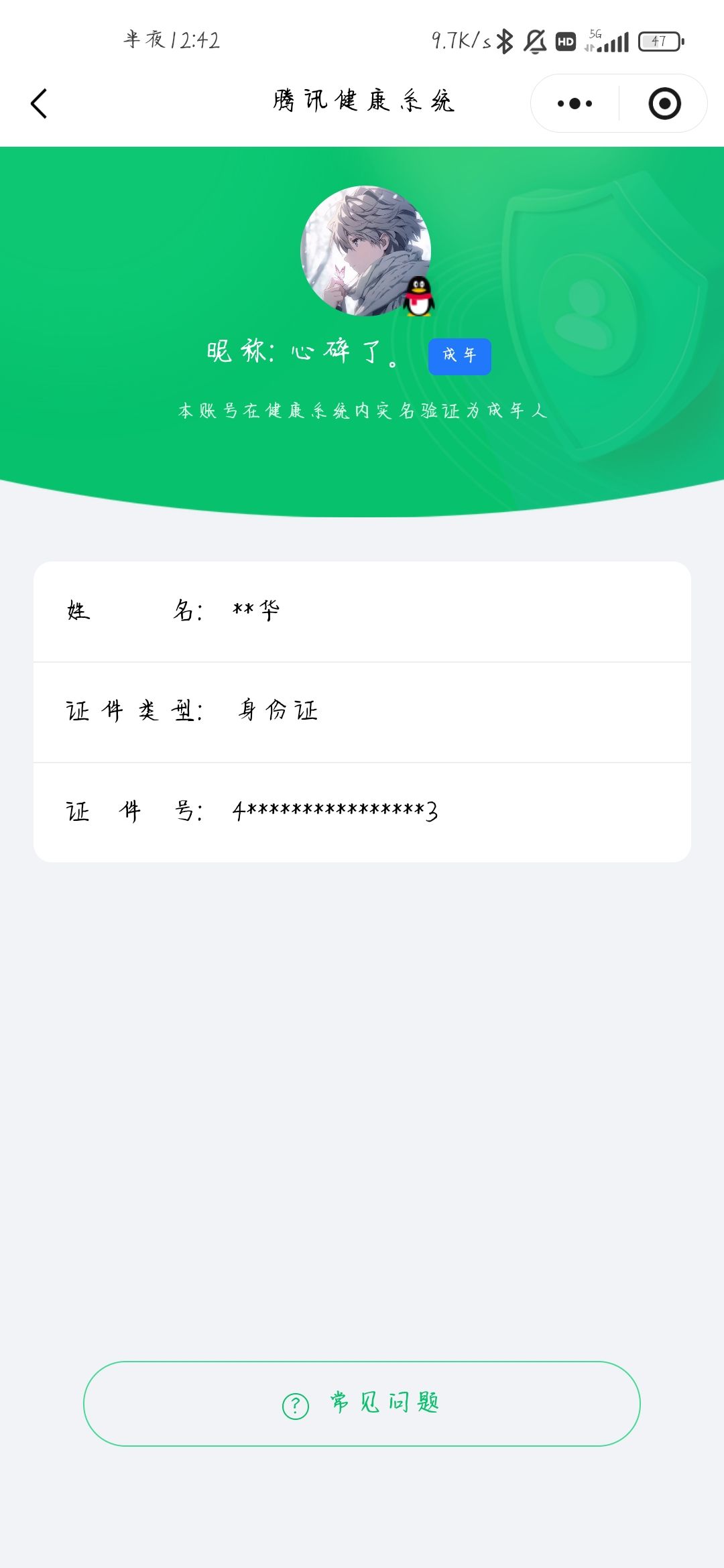
Task: Go back from Tencent health system page
Action: click(x=39, y=104)
